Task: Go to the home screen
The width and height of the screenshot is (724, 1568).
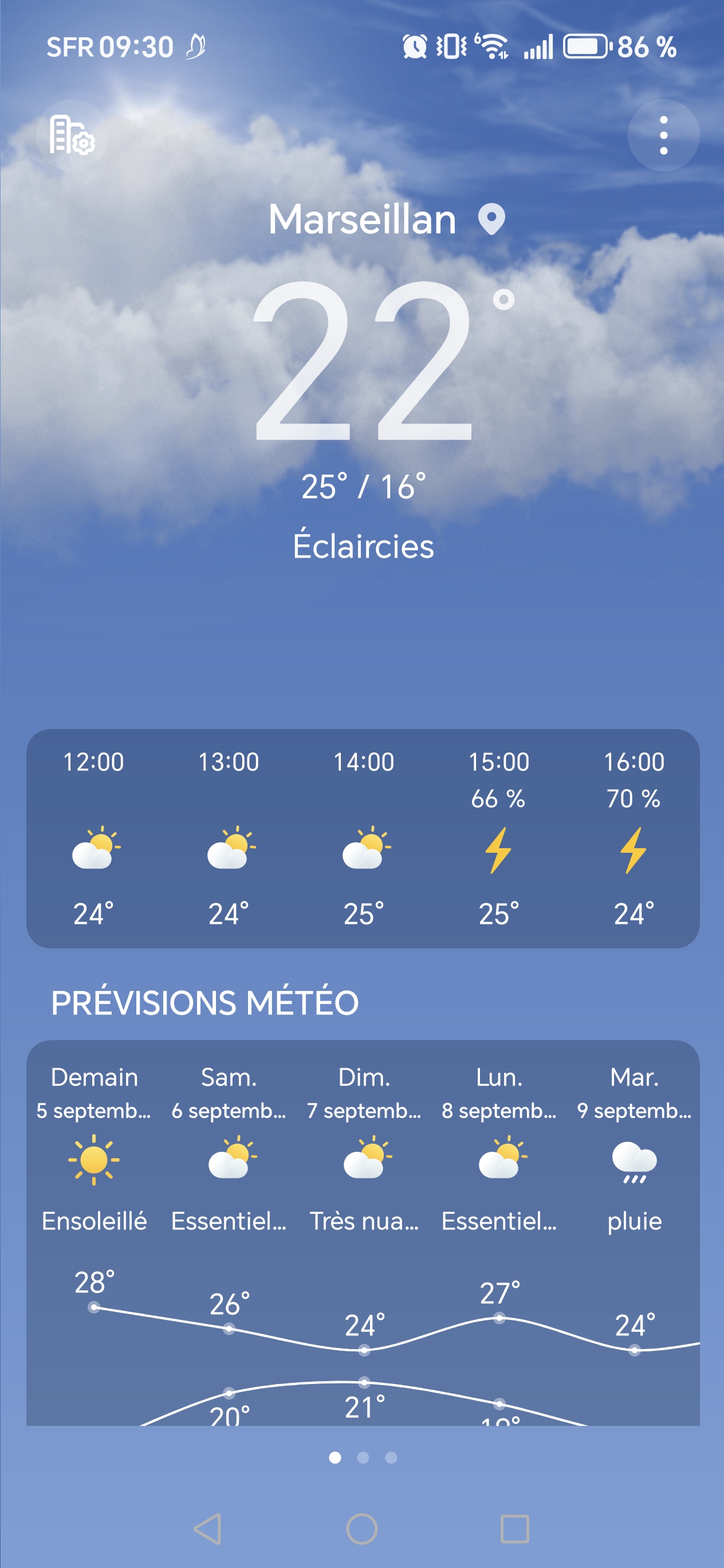Action: coord(362,1528)
